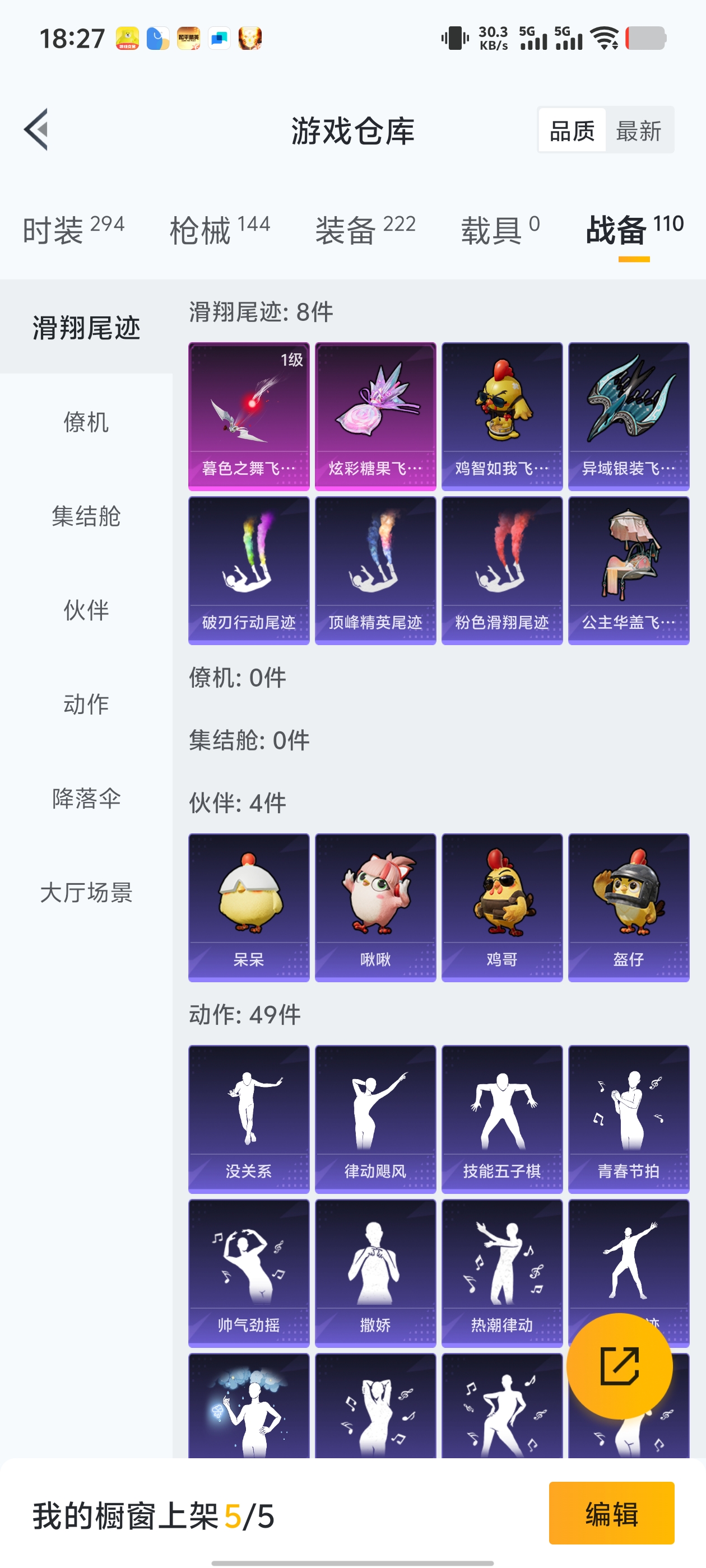Open the 暮色之舞 glider trail item
The width and height of the screenshot is (706, 1568).
click(247, 414)
